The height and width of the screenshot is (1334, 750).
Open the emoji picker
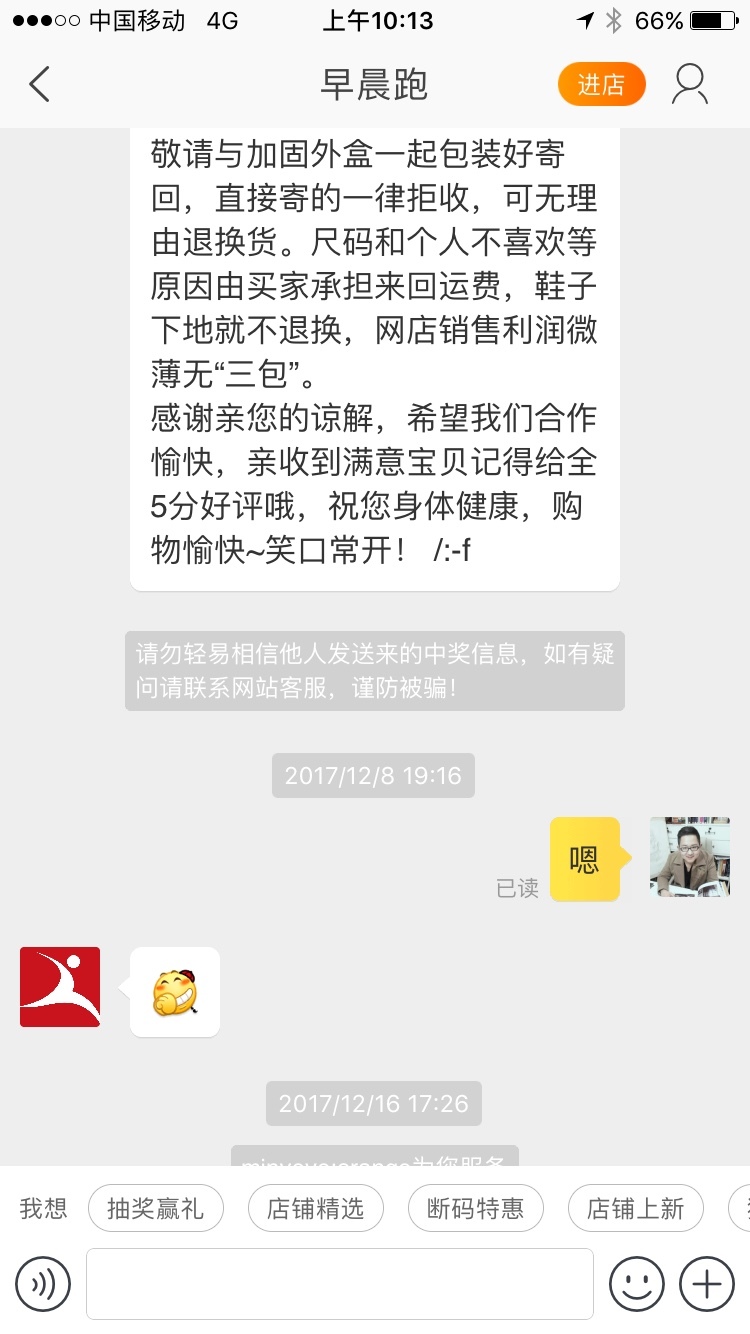(637, 1283)
